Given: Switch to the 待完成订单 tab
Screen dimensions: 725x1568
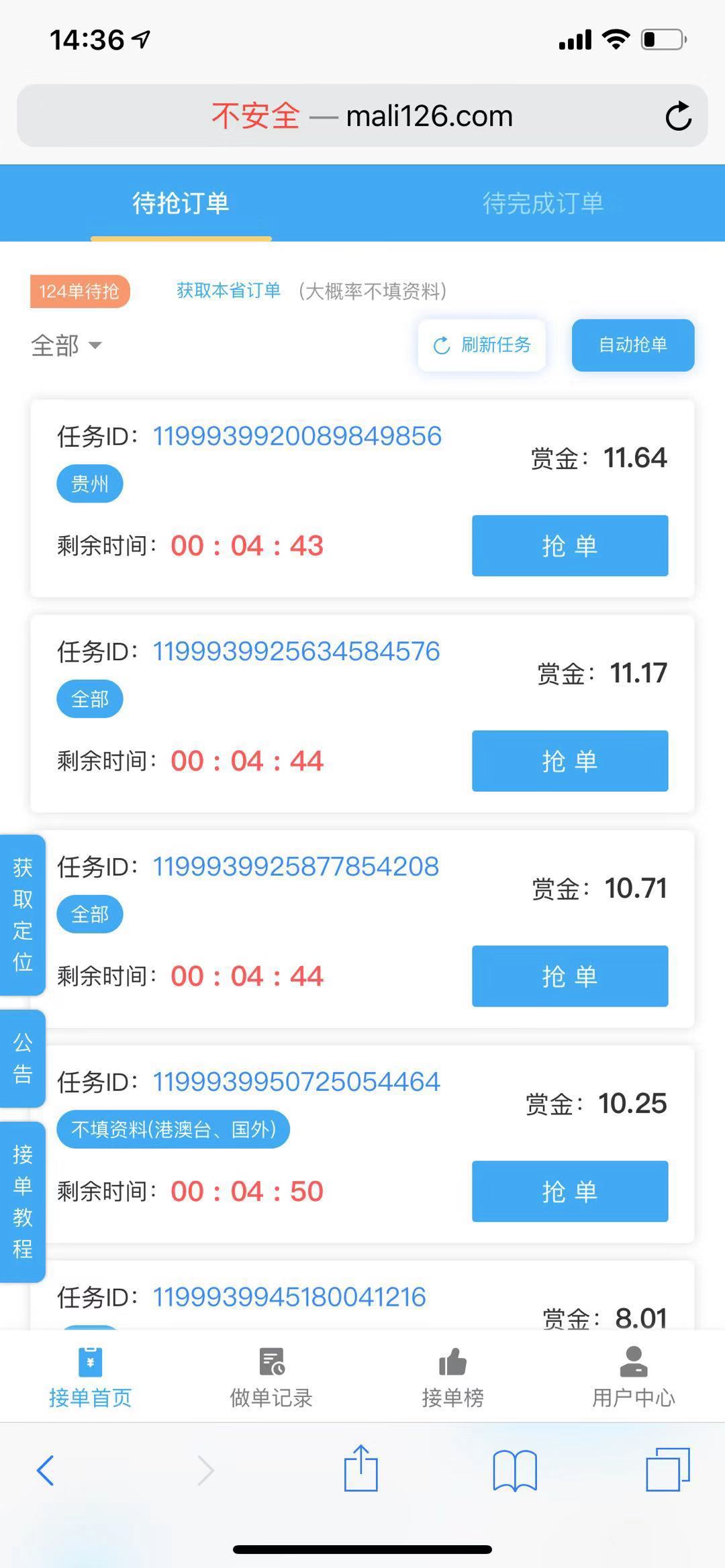Looking at the screenshot, I should 544,204.
